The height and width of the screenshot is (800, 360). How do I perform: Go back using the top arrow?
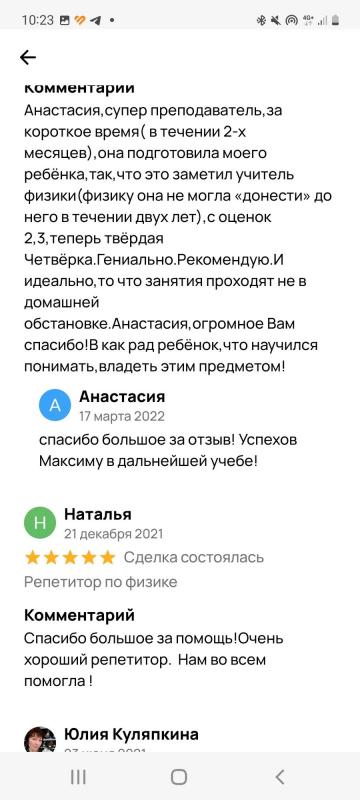28,58
